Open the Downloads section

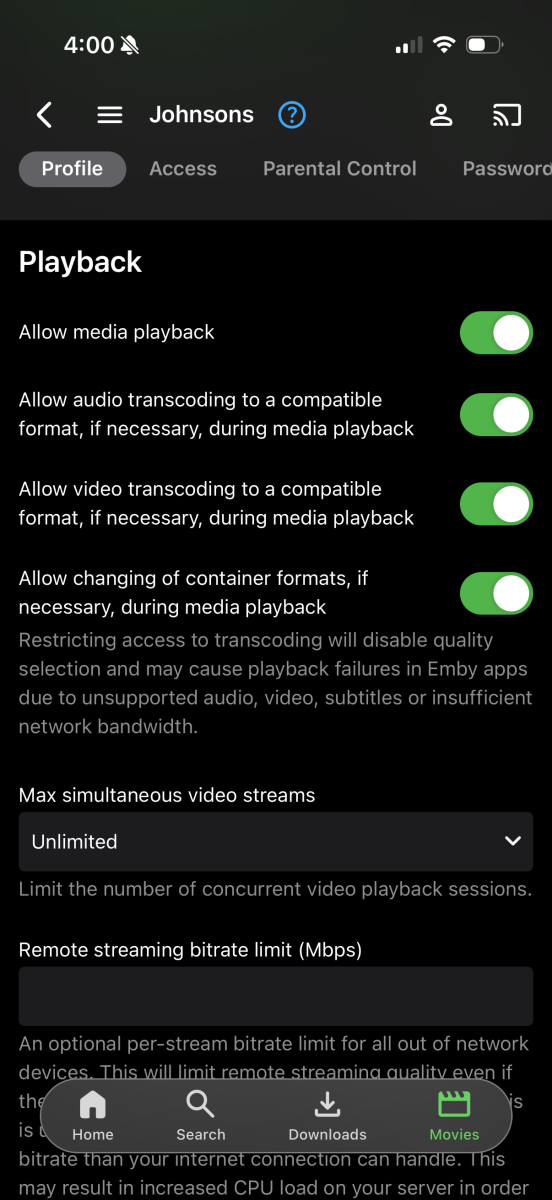[x=327, y=1115]
